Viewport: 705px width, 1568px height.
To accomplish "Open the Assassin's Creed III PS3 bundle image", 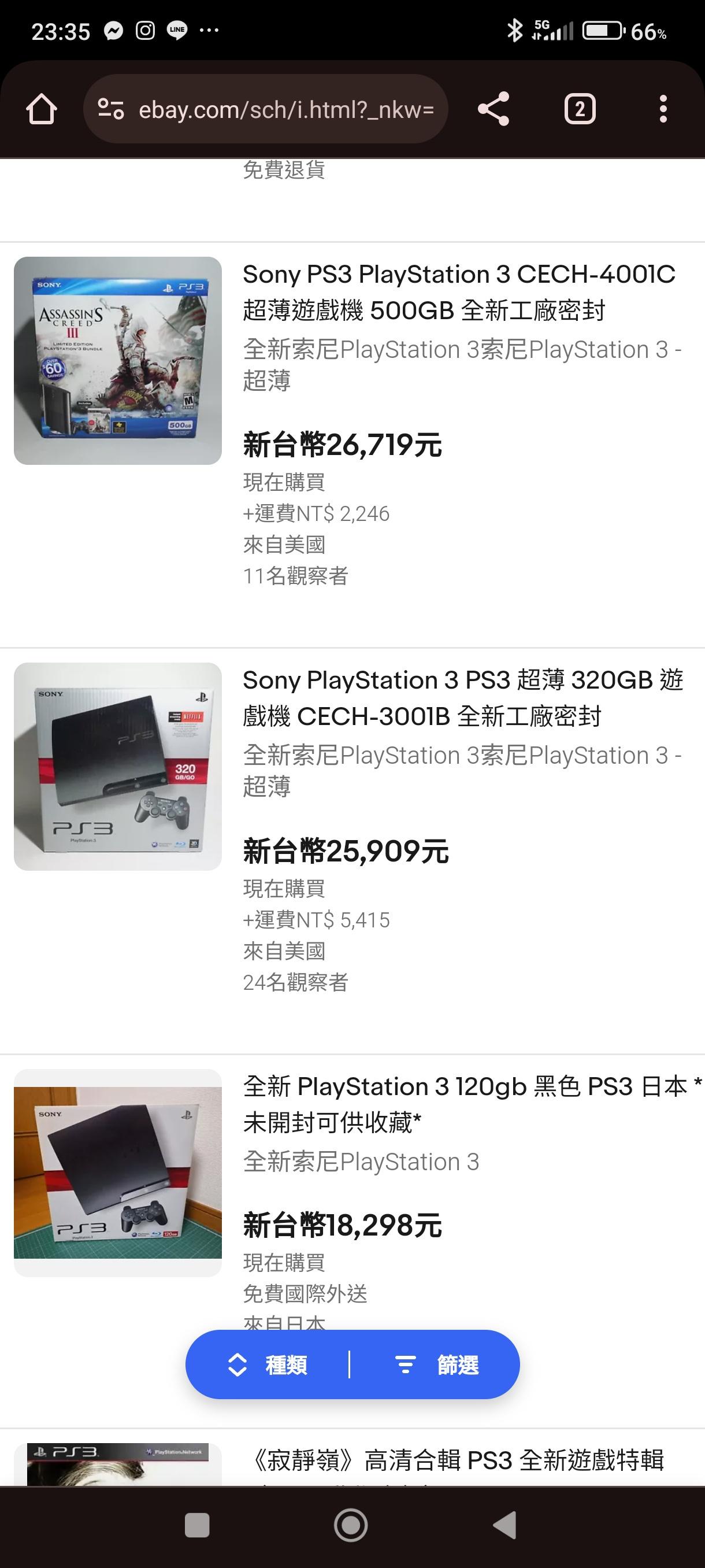I will [118, 360].
